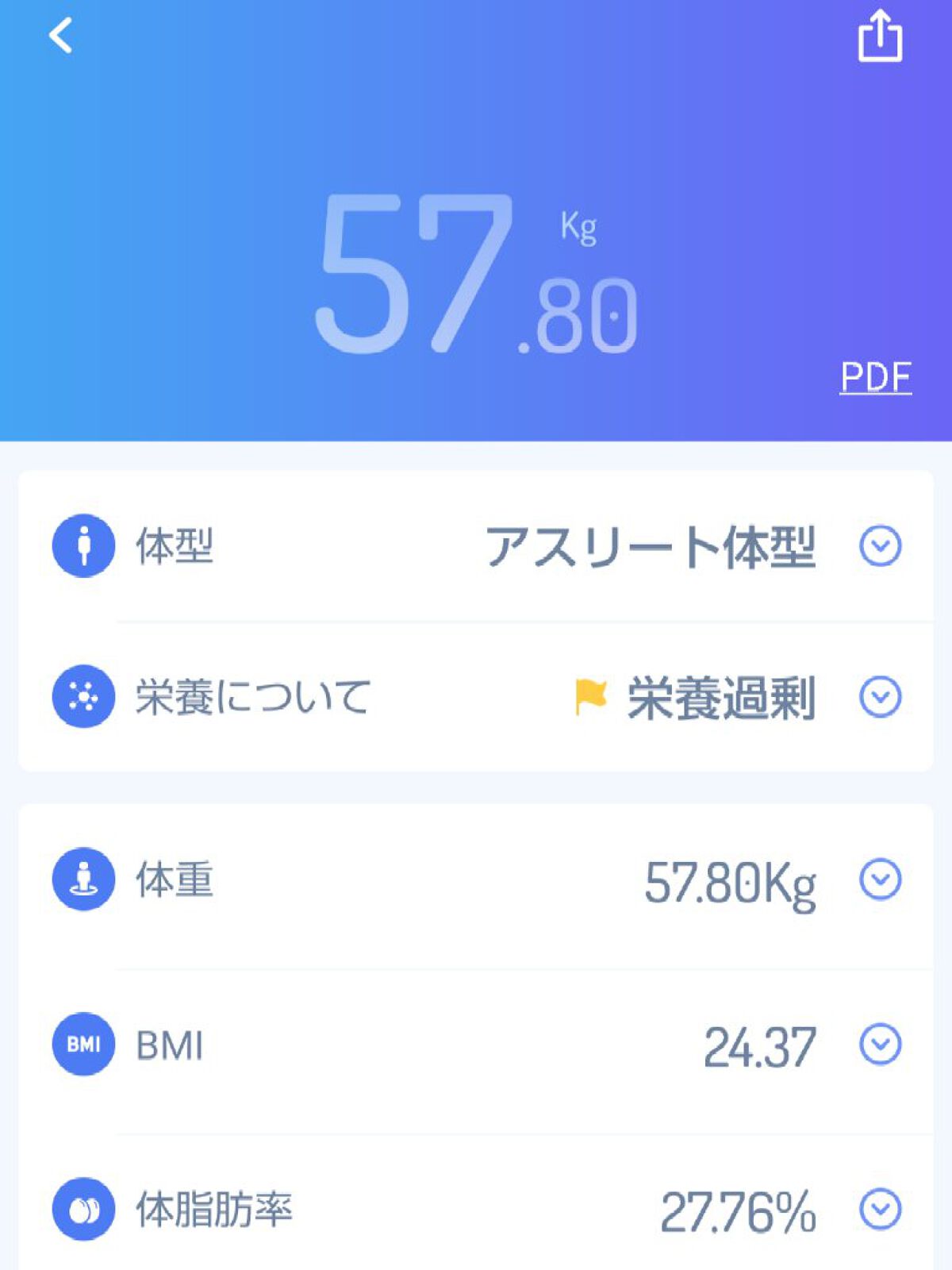
Task: Click the 24.37 BMI value
Action: tap(758, 1045)
